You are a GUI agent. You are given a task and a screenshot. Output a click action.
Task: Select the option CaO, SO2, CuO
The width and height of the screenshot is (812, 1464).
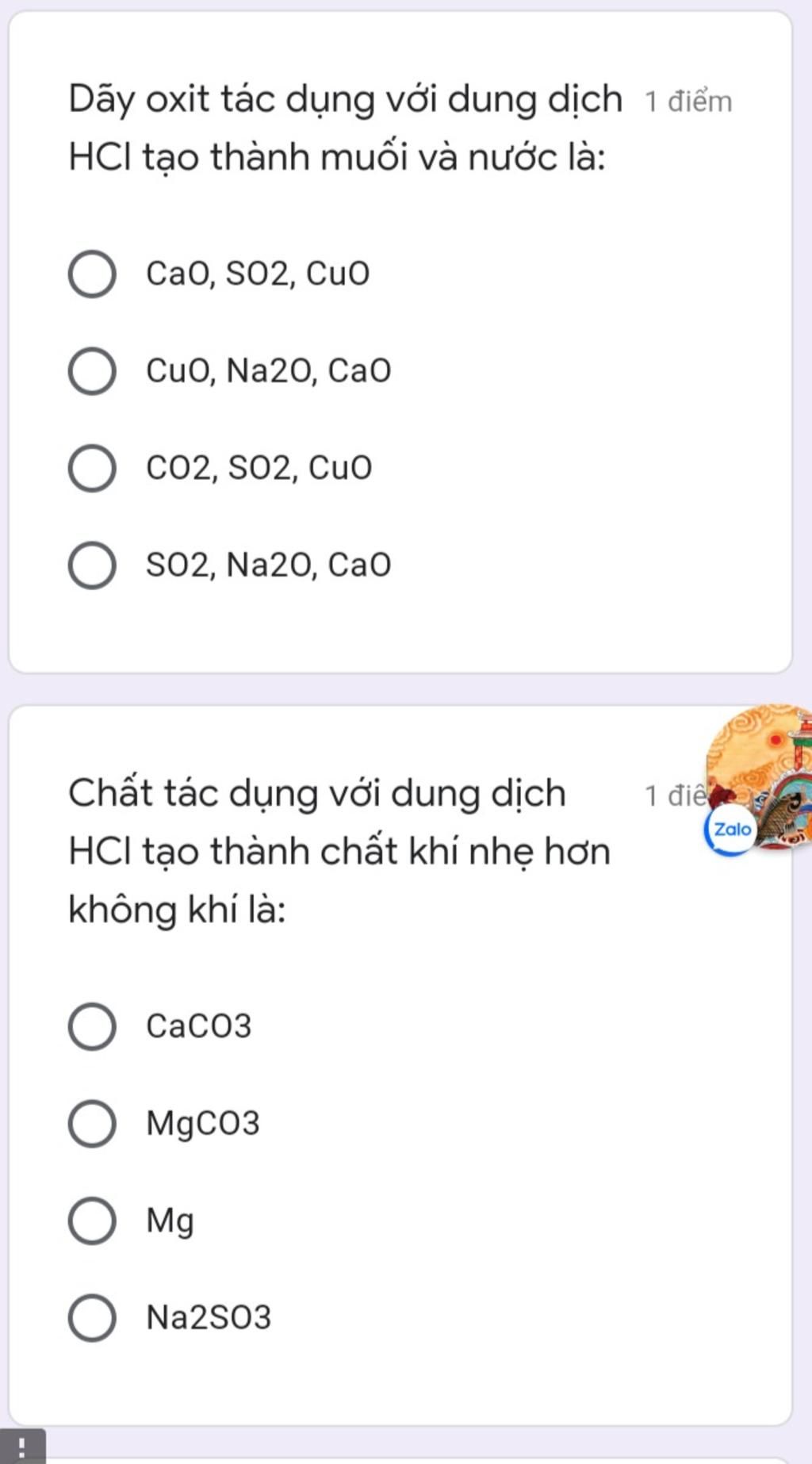pyautogui.click(x=93, y=274)
